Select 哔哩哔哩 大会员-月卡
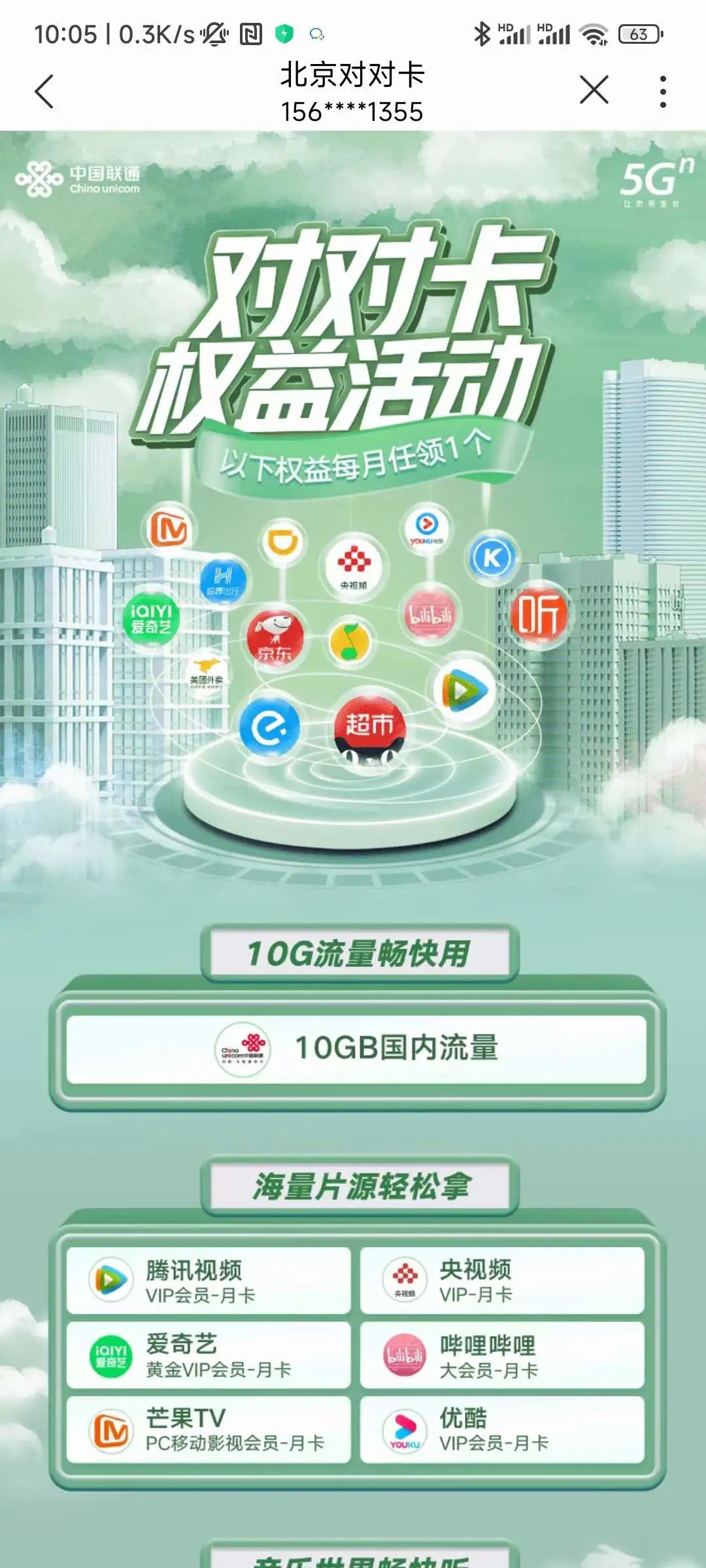The image size is (706, 1568). click(x=502, y=1355)
